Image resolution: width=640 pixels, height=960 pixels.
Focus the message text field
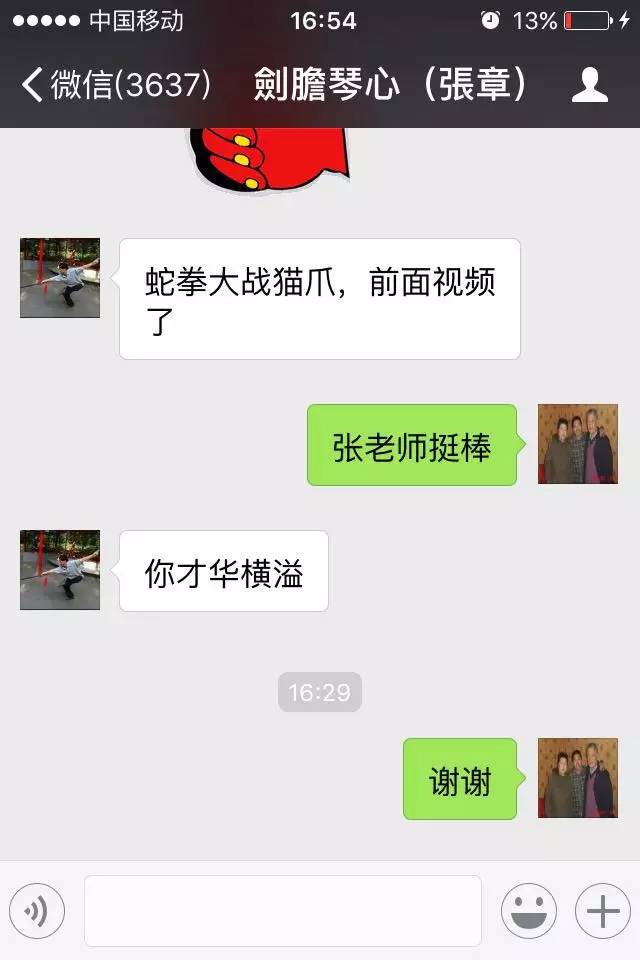coord(283,911)
